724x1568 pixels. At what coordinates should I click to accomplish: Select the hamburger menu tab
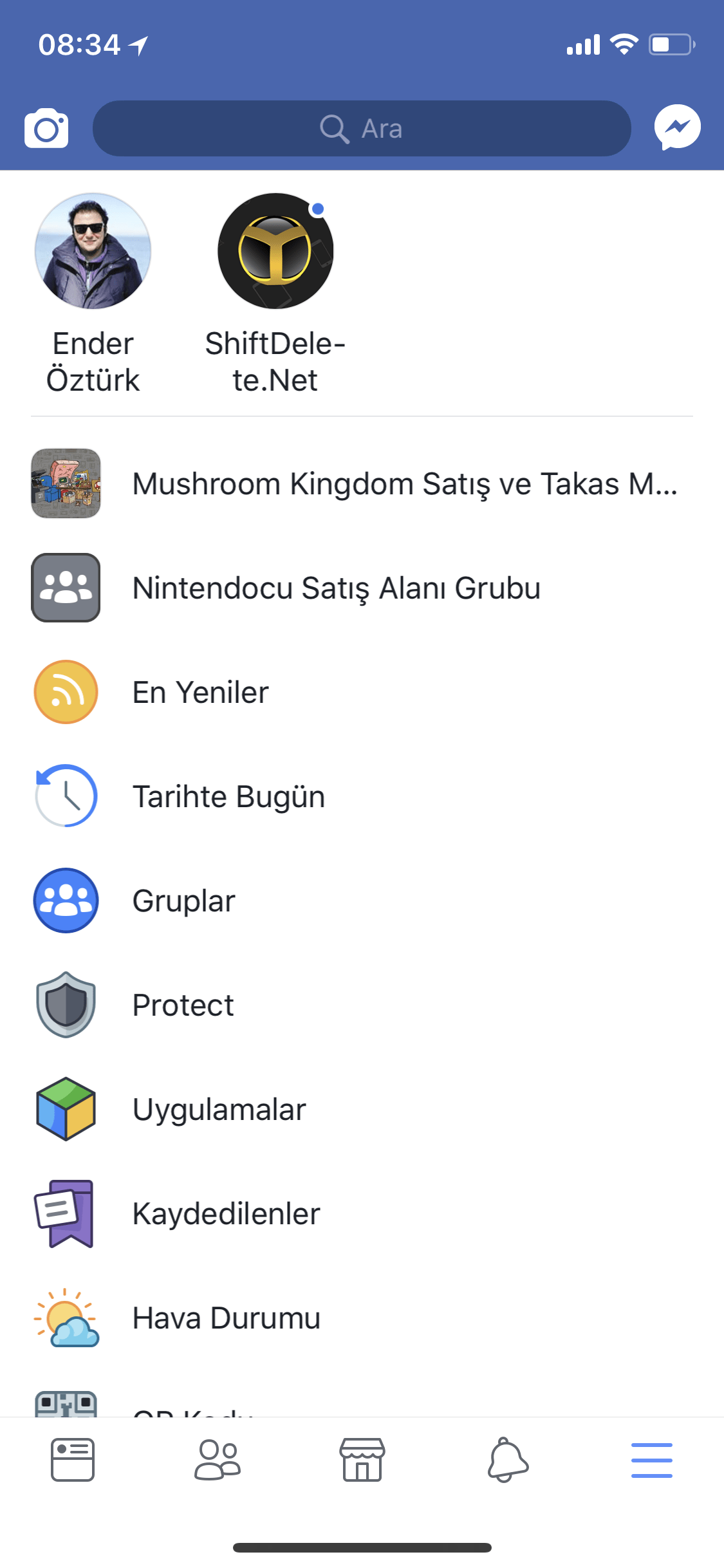[x=651, y=1459]
